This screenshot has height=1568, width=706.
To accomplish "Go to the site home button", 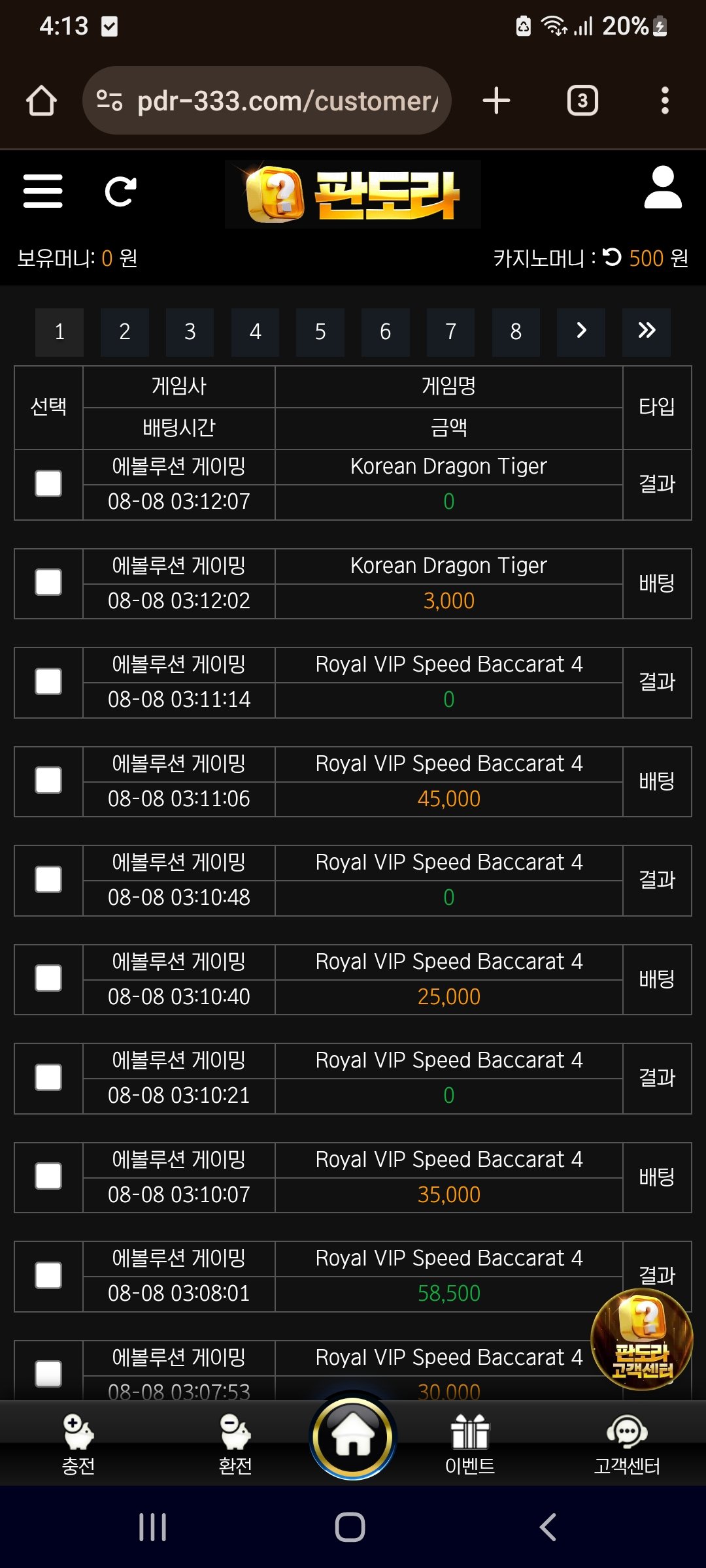I will 353,1437.
